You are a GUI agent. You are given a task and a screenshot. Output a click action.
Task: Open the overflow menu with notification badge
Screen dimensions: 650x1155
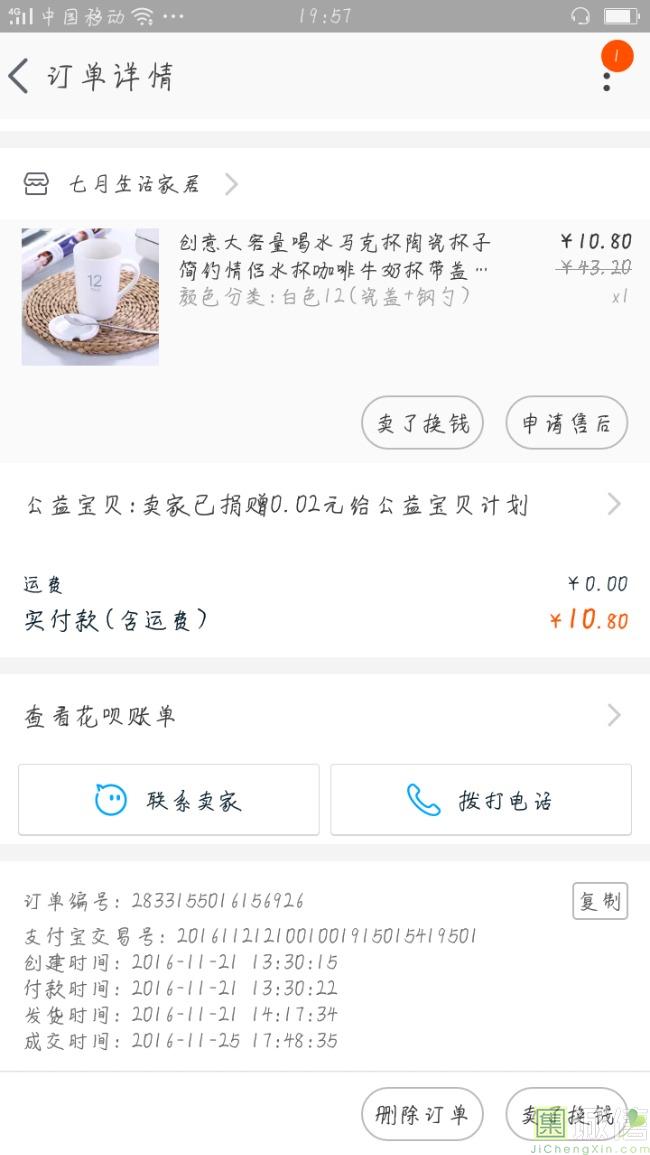click(x=608, y=74)
